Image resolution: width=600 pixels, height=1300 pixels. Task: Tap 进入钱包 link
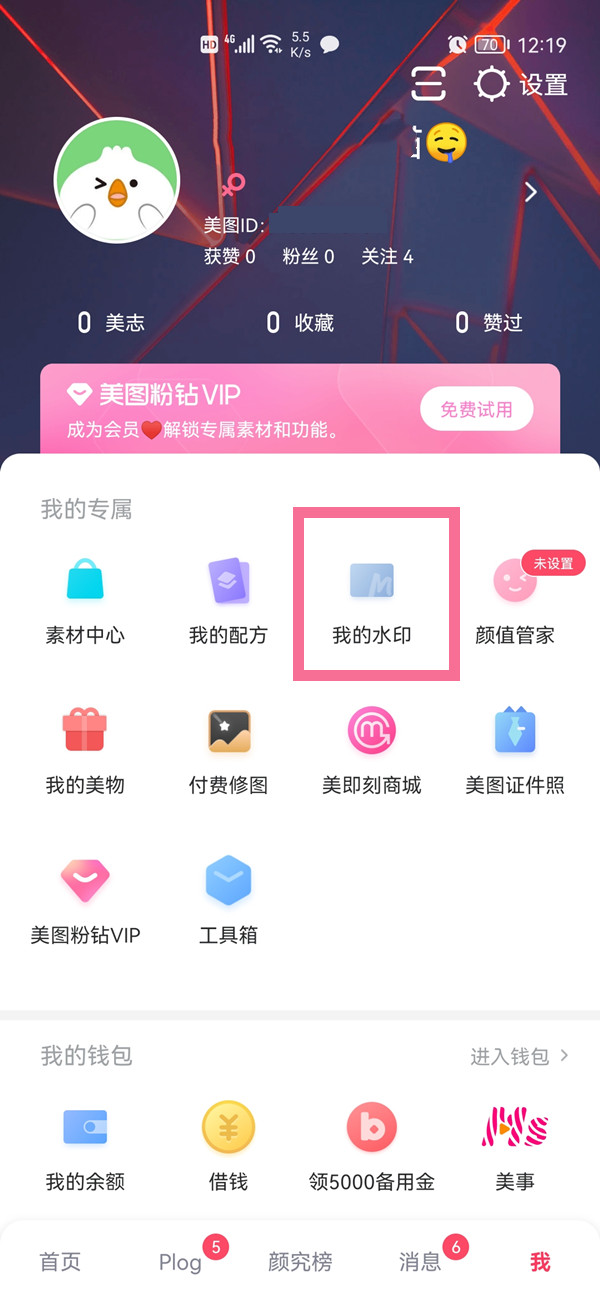[519, 1056]
